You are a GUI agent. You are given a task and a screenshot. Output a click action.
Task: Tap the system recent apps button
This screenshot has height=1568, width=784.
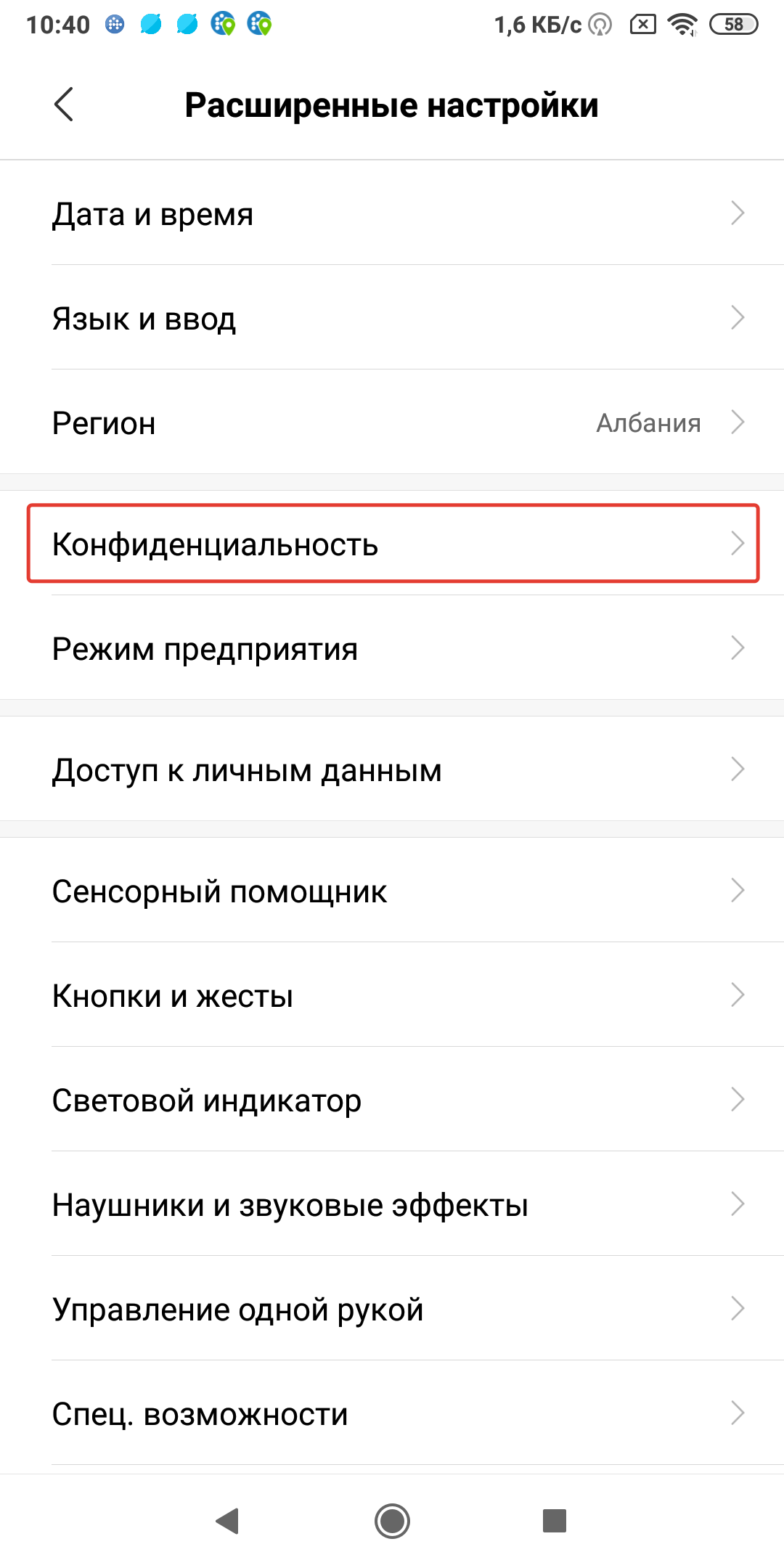555,1520
